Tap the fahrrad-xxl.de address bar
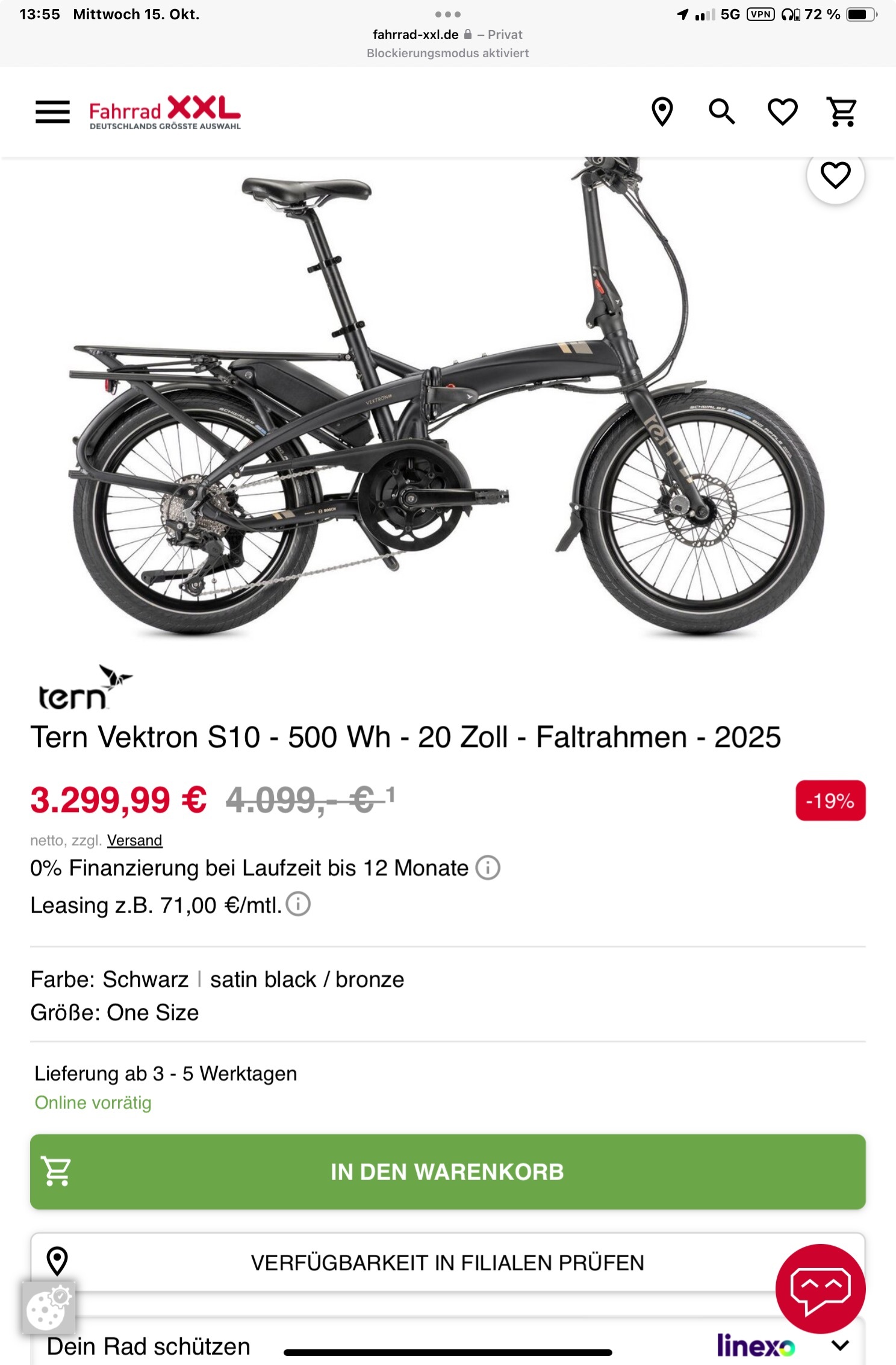This screenshot has height=1365, width=896. coord(447,35)
